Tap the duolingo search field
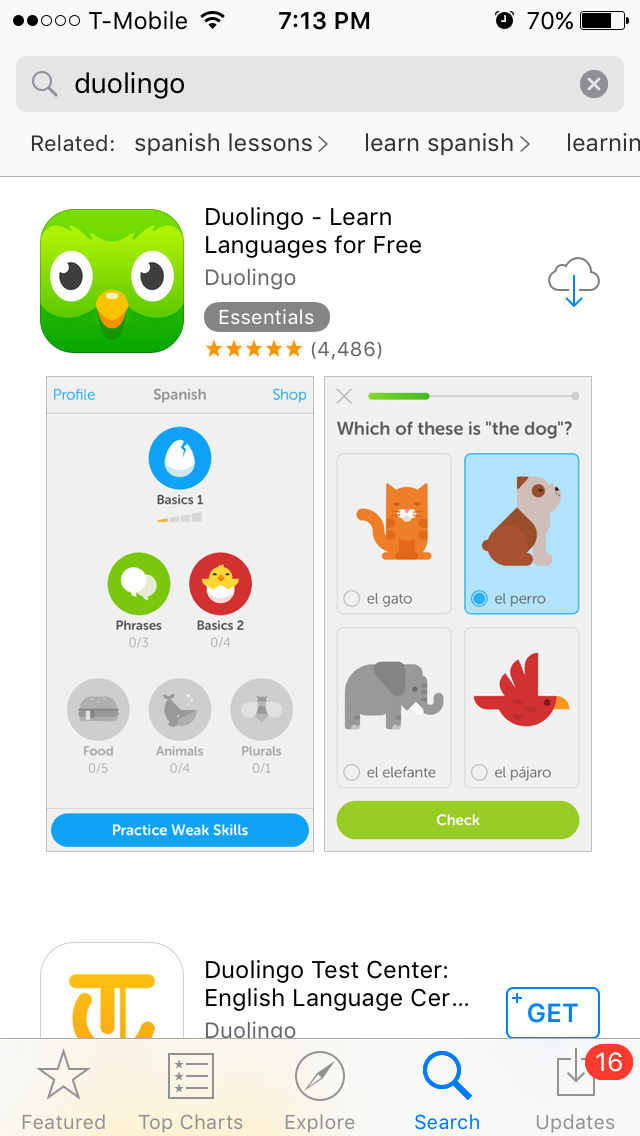This screenshot has width=640, height=1136. point(300,84)
